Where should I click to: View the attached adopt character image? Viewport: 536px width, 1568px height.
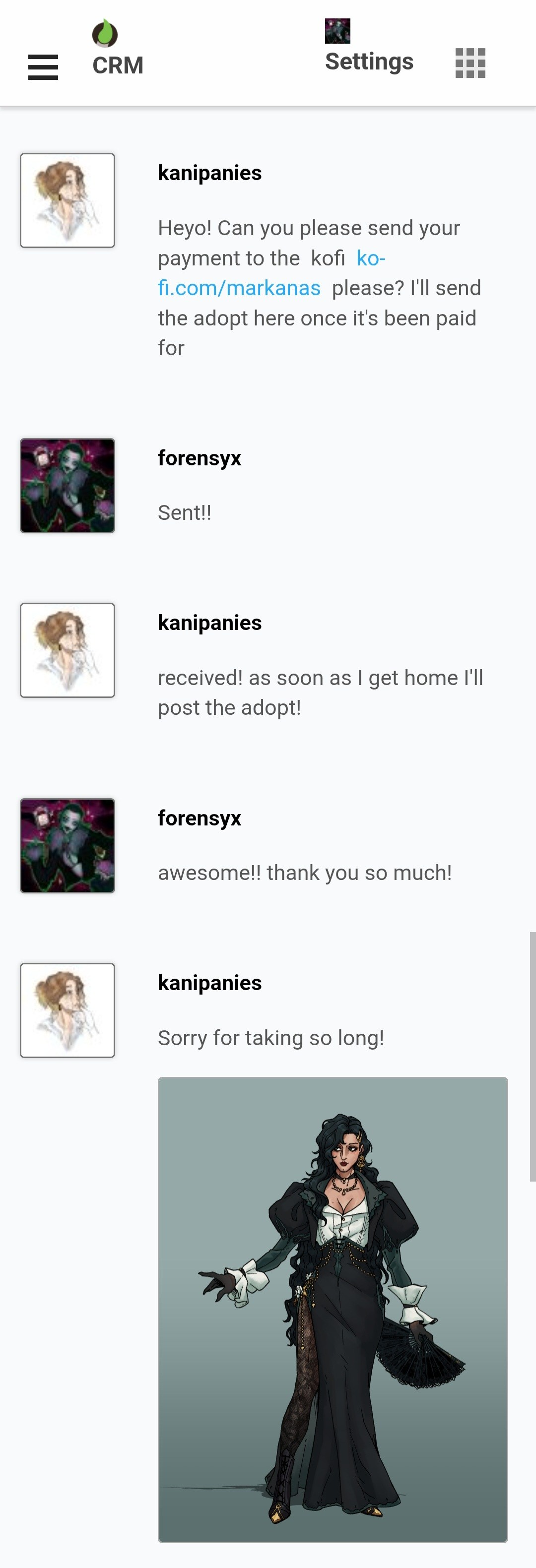pos(333,1309)
